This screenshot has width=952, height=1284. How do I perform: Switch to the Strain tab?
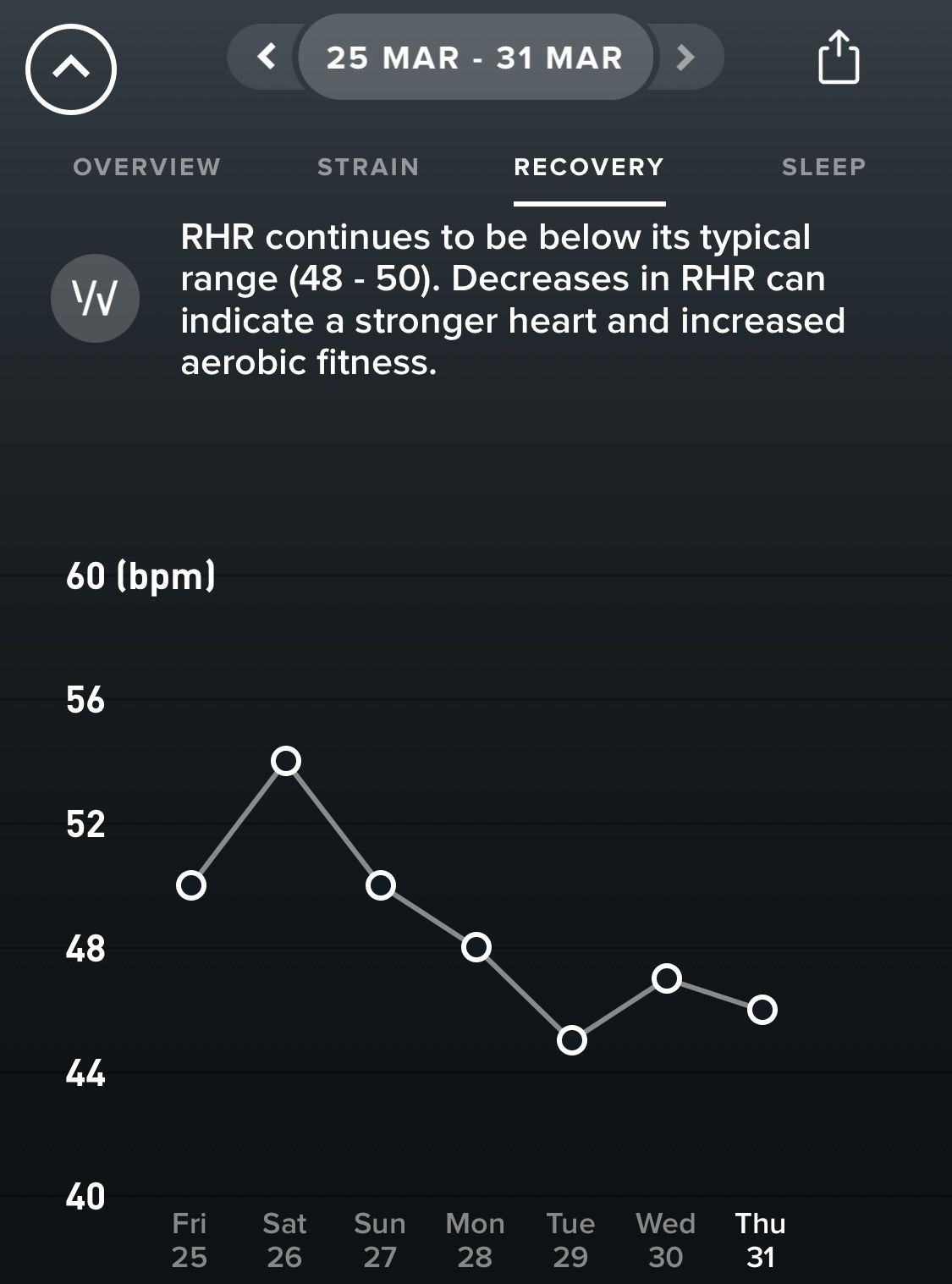tap(368, 167)
